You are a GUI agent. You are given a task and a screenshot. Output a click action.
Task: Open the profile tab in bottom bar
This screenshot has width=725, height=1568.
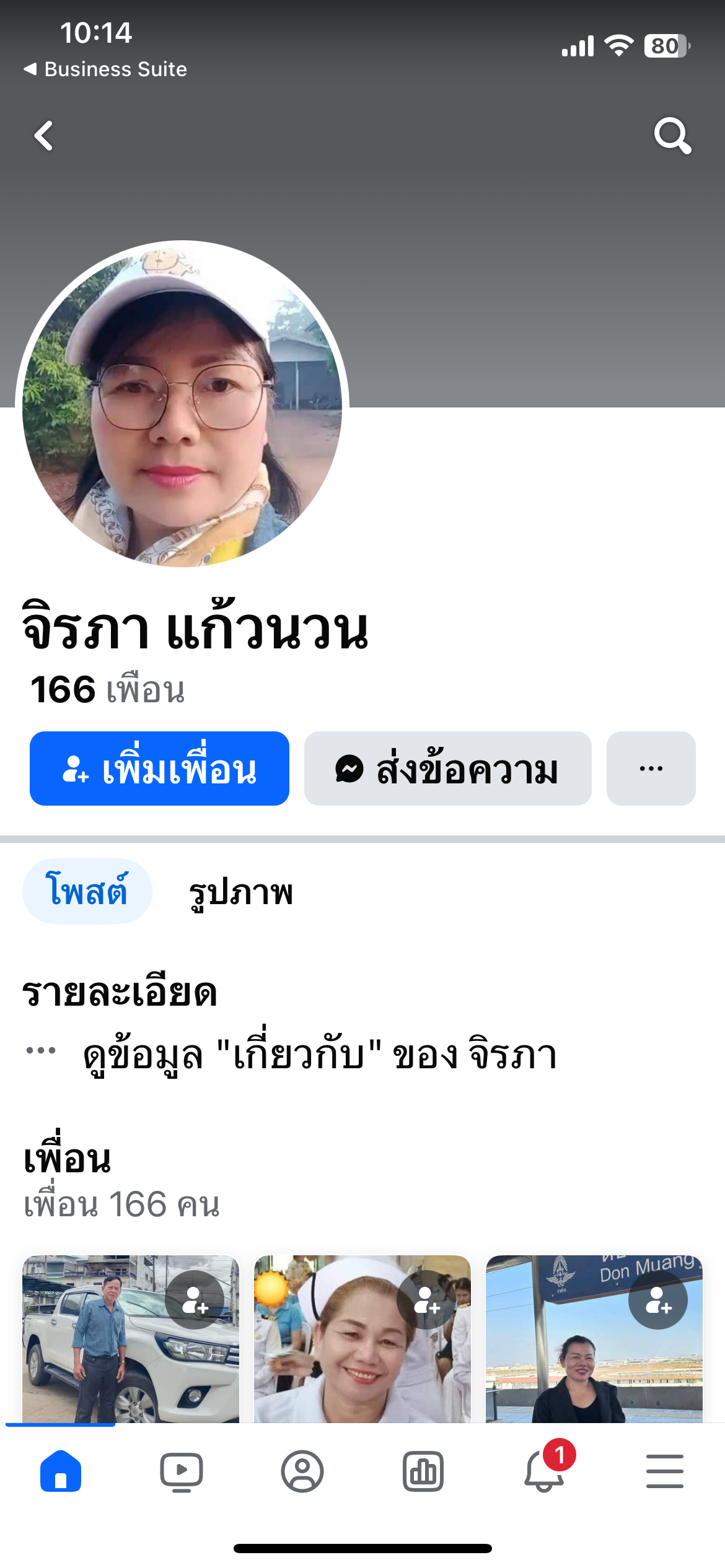302,1471
